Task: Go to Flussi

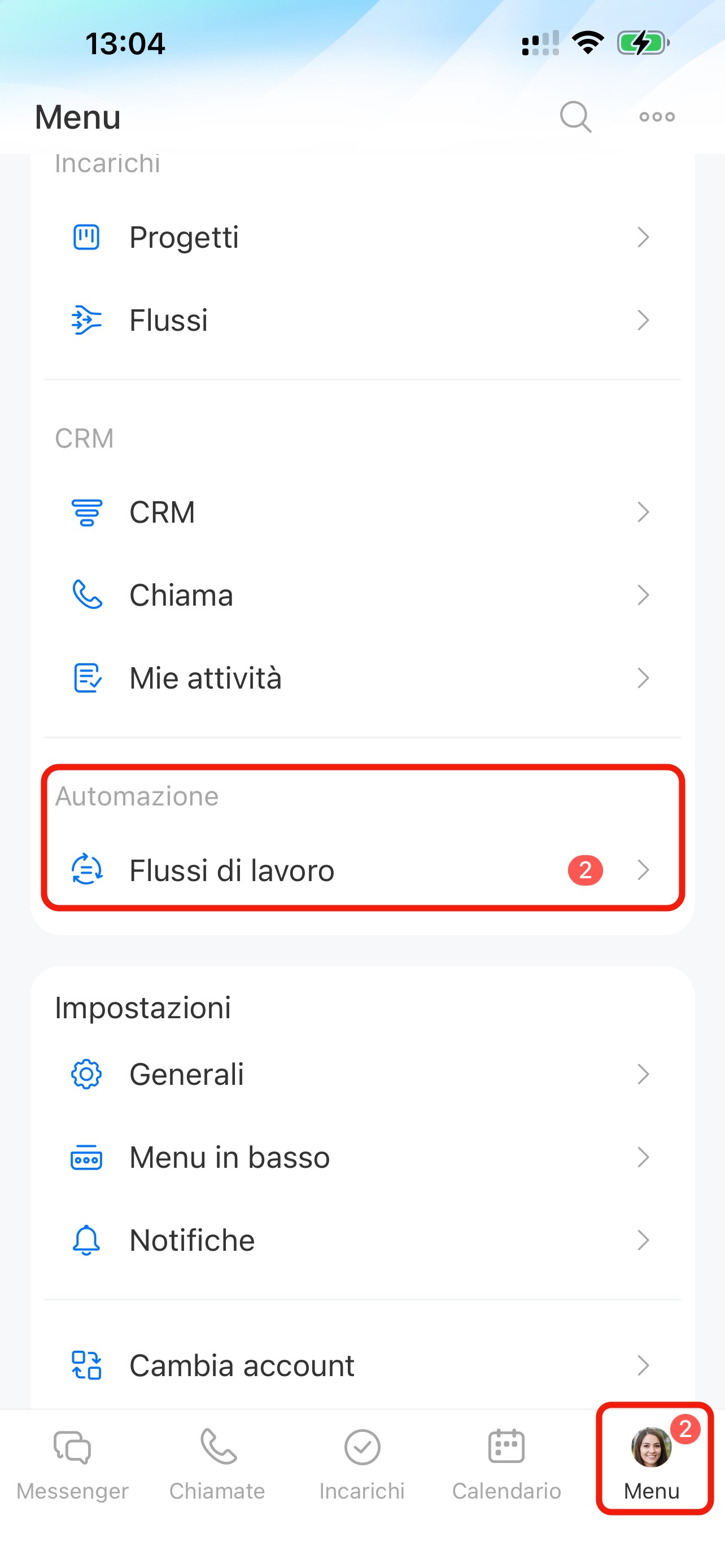Action: coord(361,320)
